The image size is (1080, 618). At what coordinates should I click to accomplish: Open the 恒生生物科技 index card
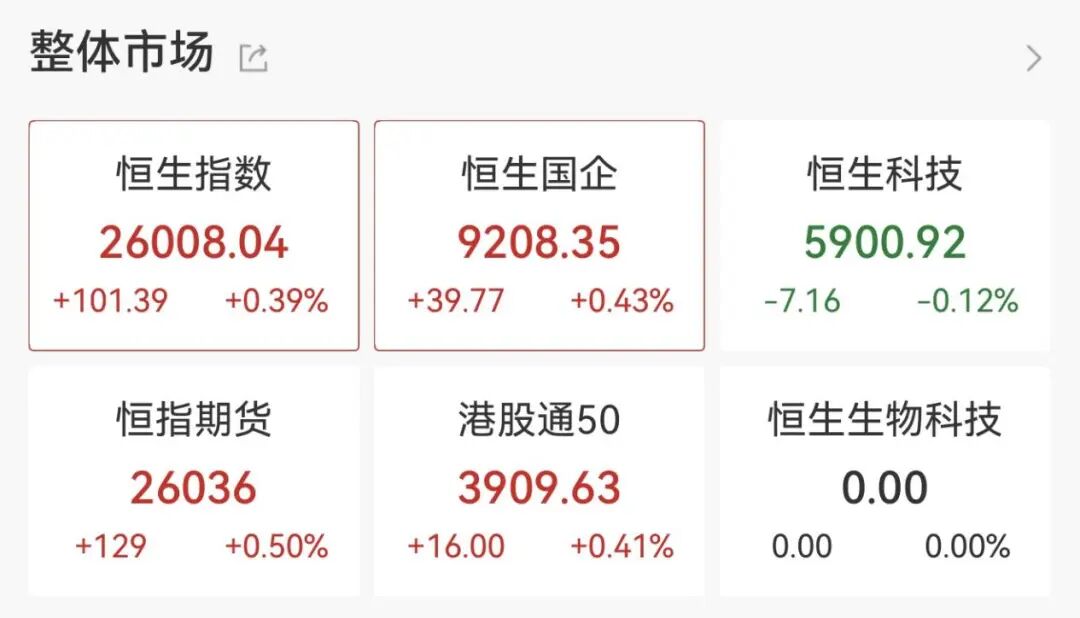coord(885,481)
